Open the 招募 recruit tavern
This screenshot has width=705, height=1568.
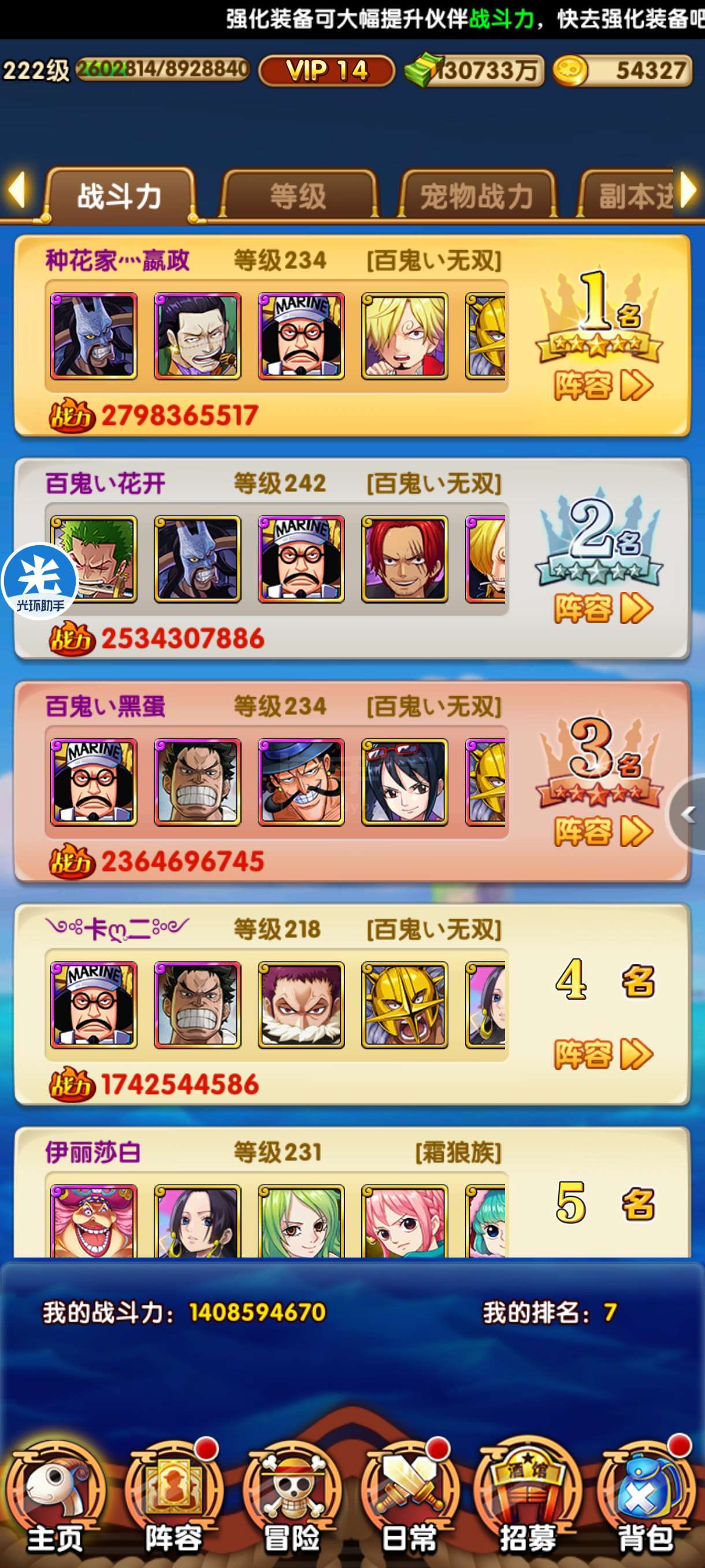point(528,1497)
